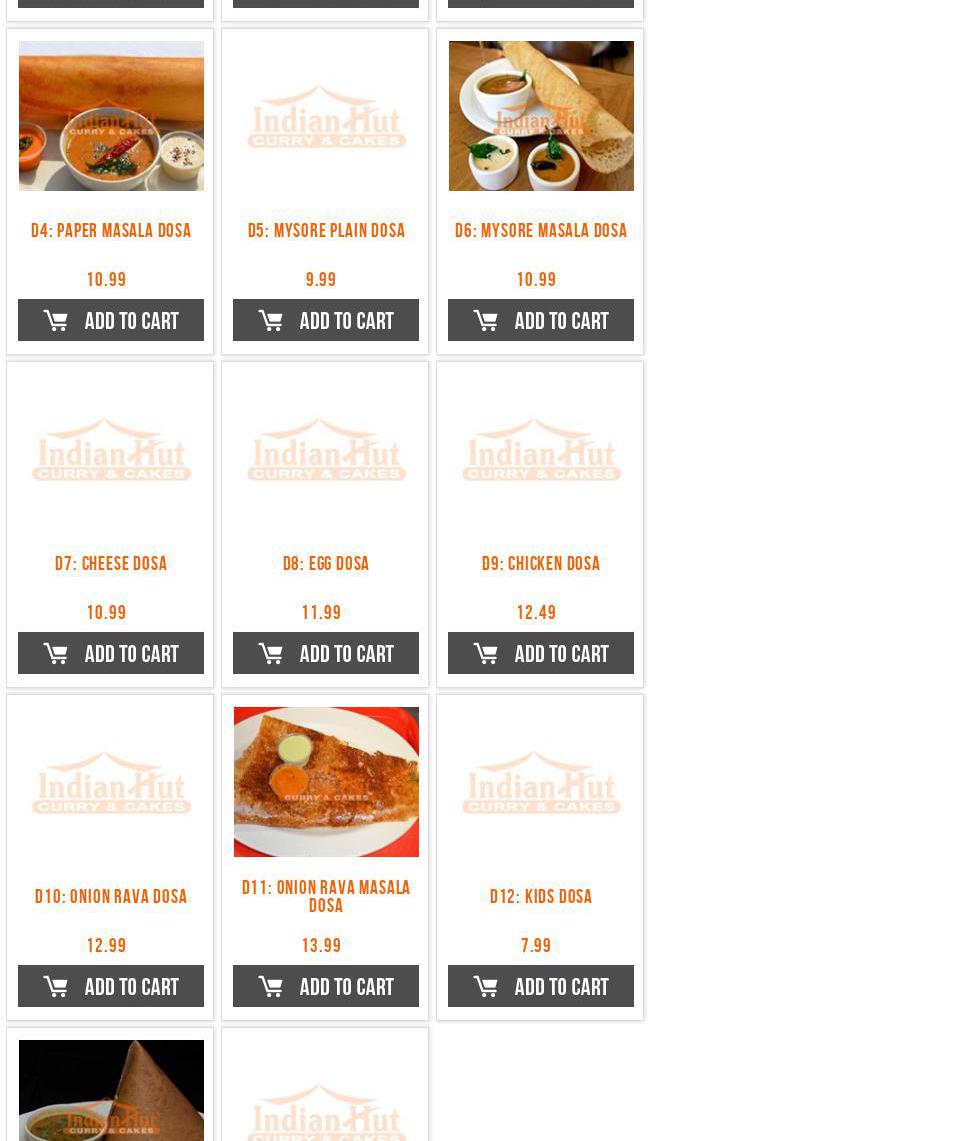
Task: Add D7 Cheese Dosa to cart
Action: coord(111,653)
